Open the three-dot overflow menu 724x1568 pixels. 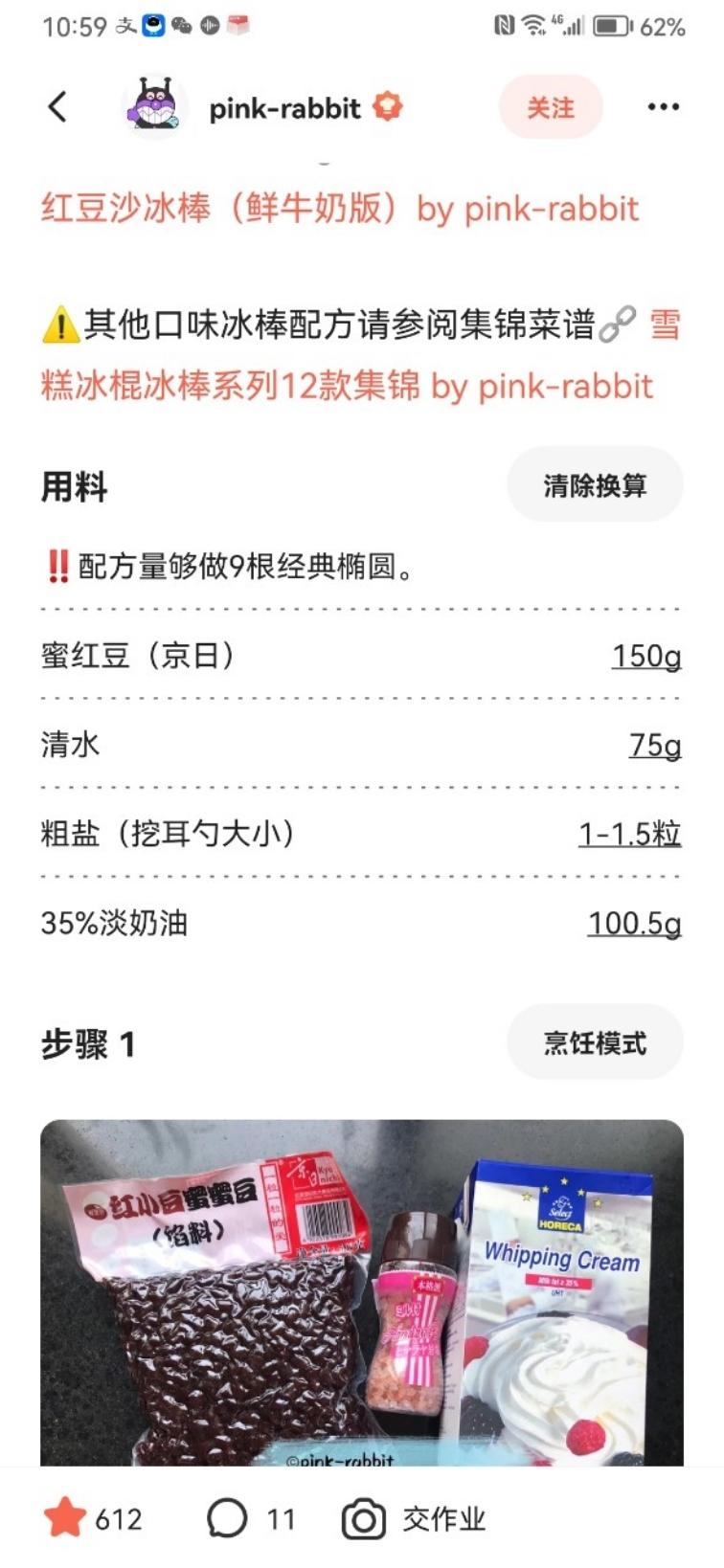663,107
